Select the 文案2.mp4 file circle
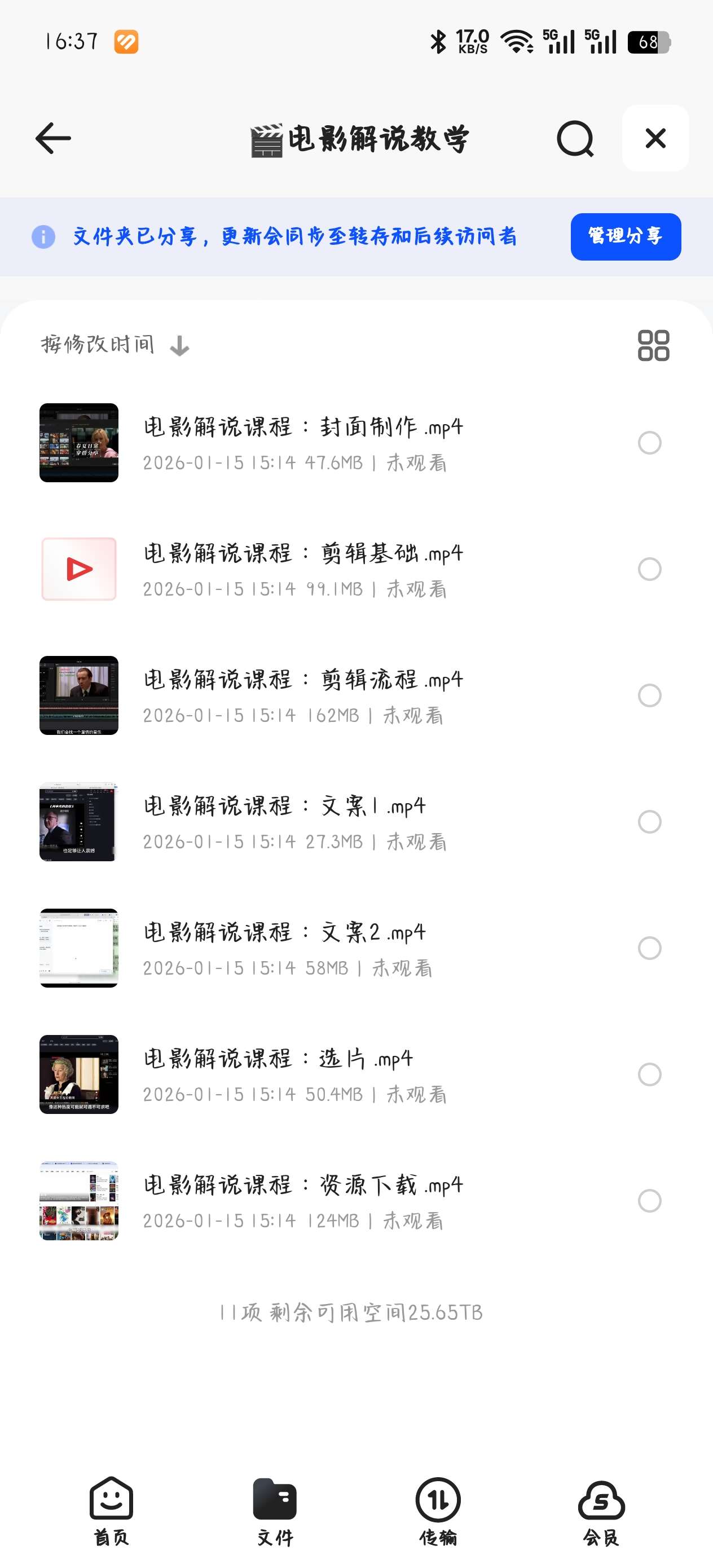 point(649,948)
